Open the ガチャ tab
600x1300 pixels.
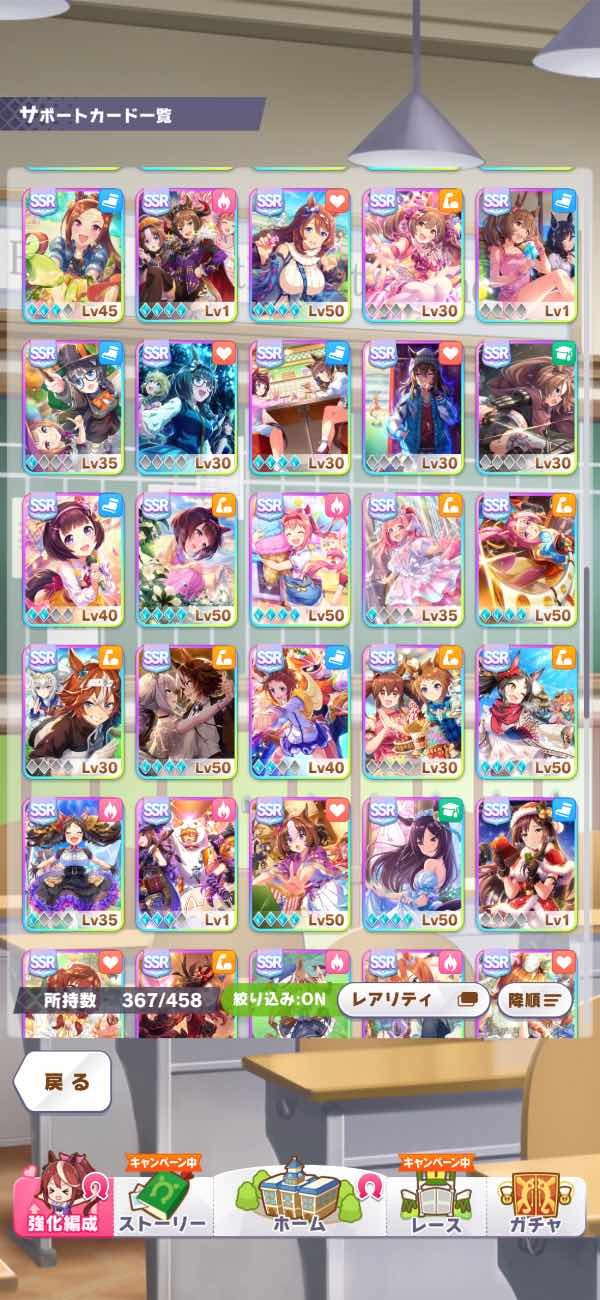(534, 1207)
